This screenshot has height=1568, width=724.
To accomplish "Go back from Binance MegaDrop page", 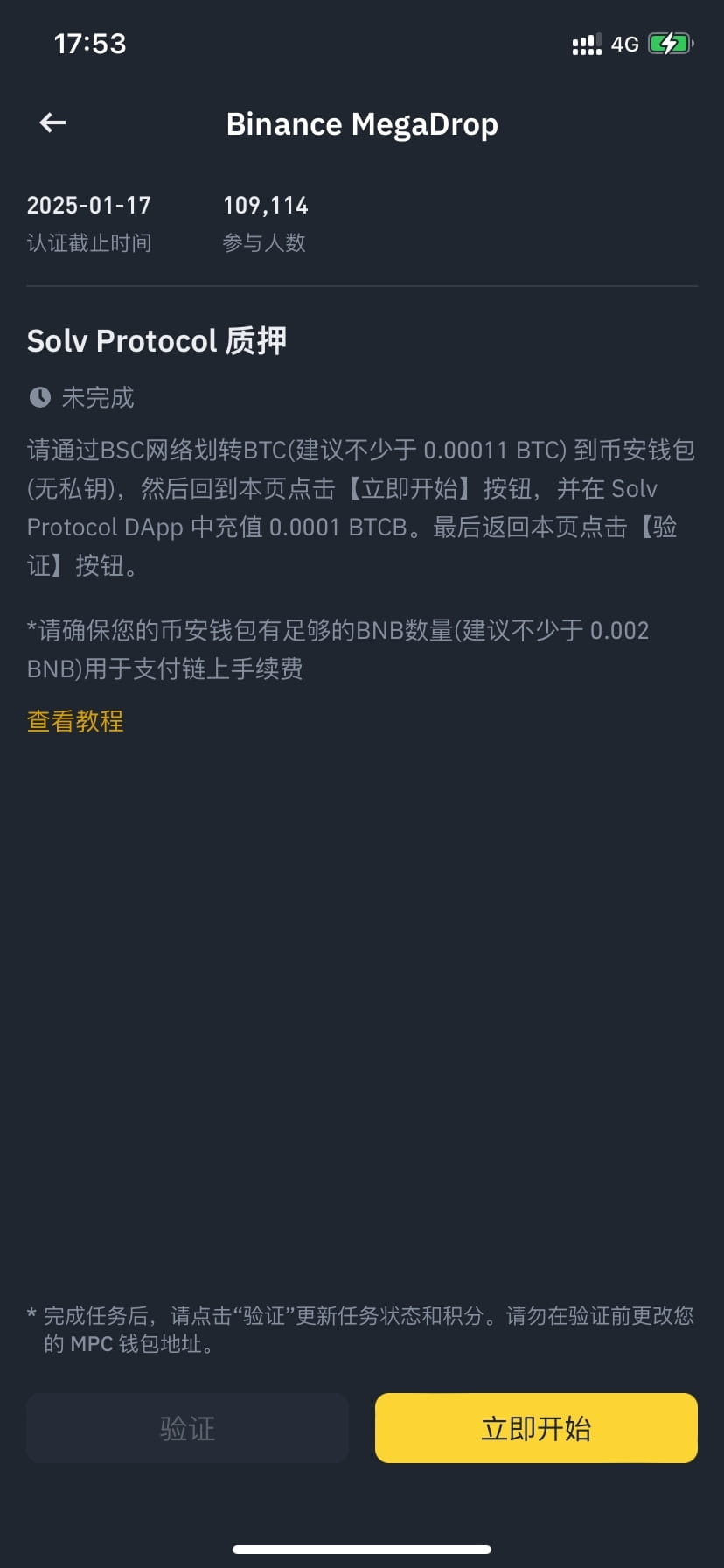I will coord(53,123).
